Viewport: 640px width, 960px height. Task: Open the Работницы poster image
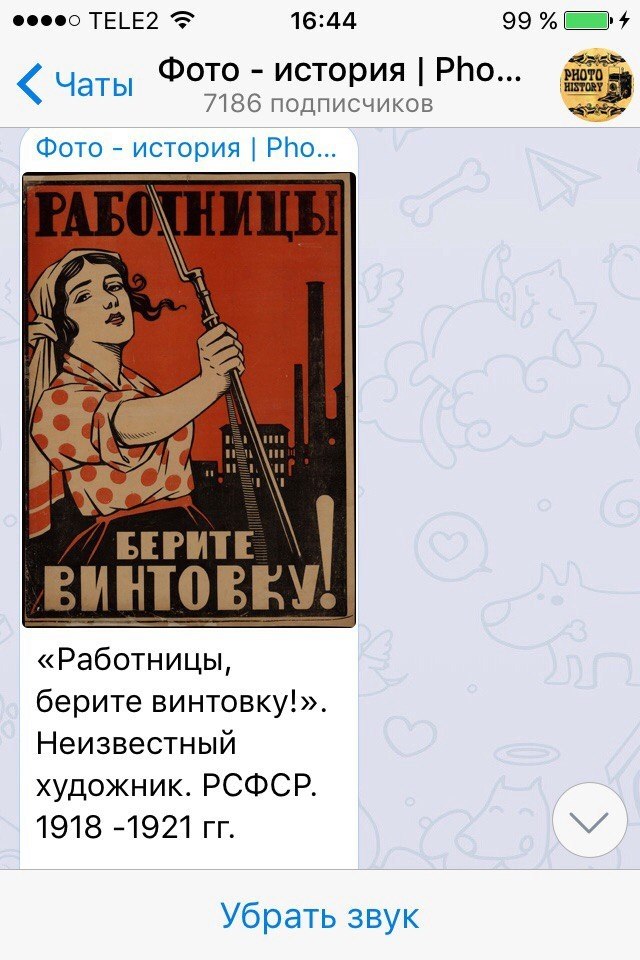point(189,400)
